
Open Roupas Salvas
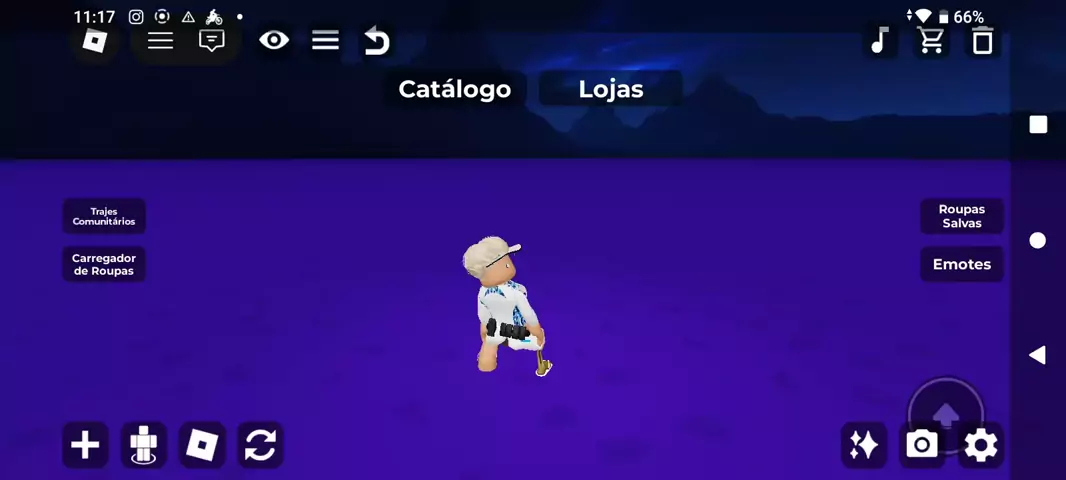pyautogui.click(x=961, y=217)
